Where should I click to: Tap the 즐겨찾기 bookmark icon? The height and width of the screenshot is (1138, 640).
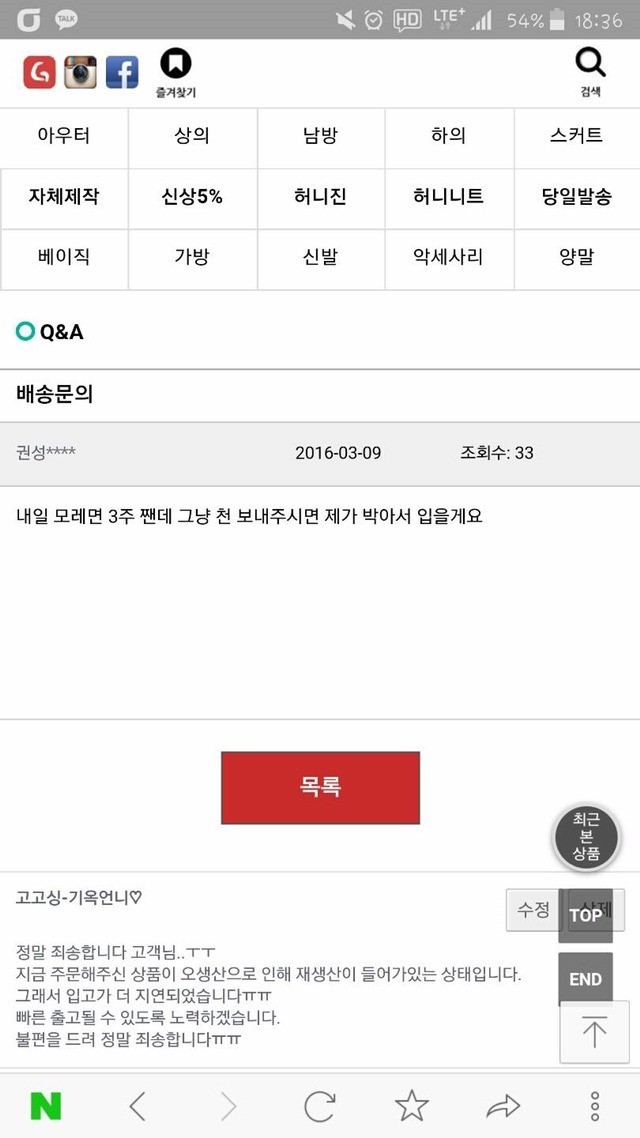(x=176, y=70)
